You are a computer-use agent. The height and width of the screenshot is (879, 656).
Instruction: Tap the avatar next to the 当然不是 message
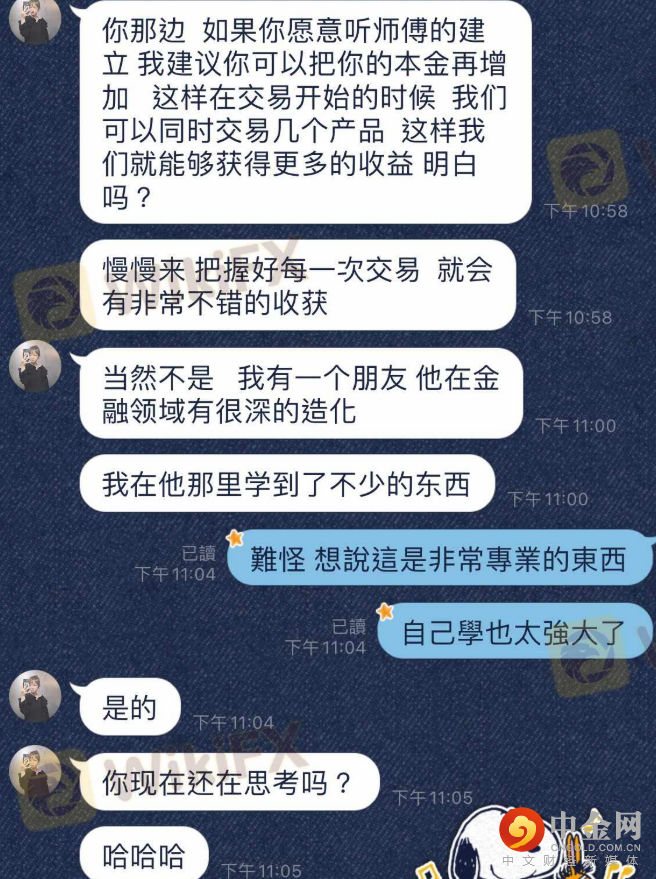coord(35,366)
